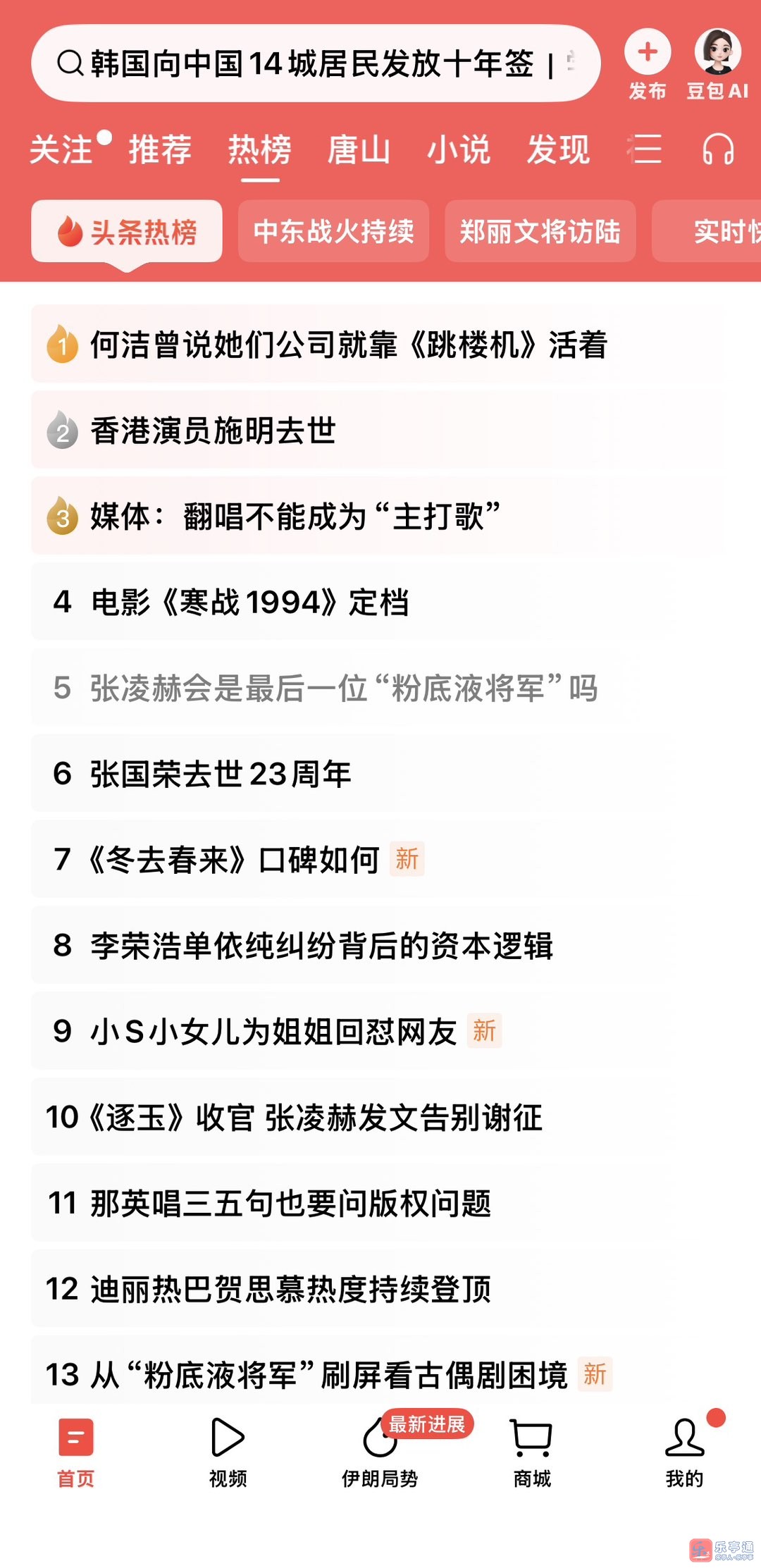
Task: Open 香港演员施明去世 story
Action: click(213, 431)
